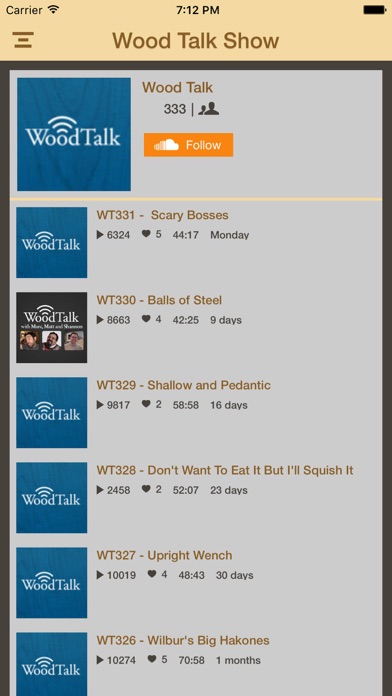Open episode WT331 - Scary Bosses
Viewport: 392px width, 696px height.
point(196,242)
